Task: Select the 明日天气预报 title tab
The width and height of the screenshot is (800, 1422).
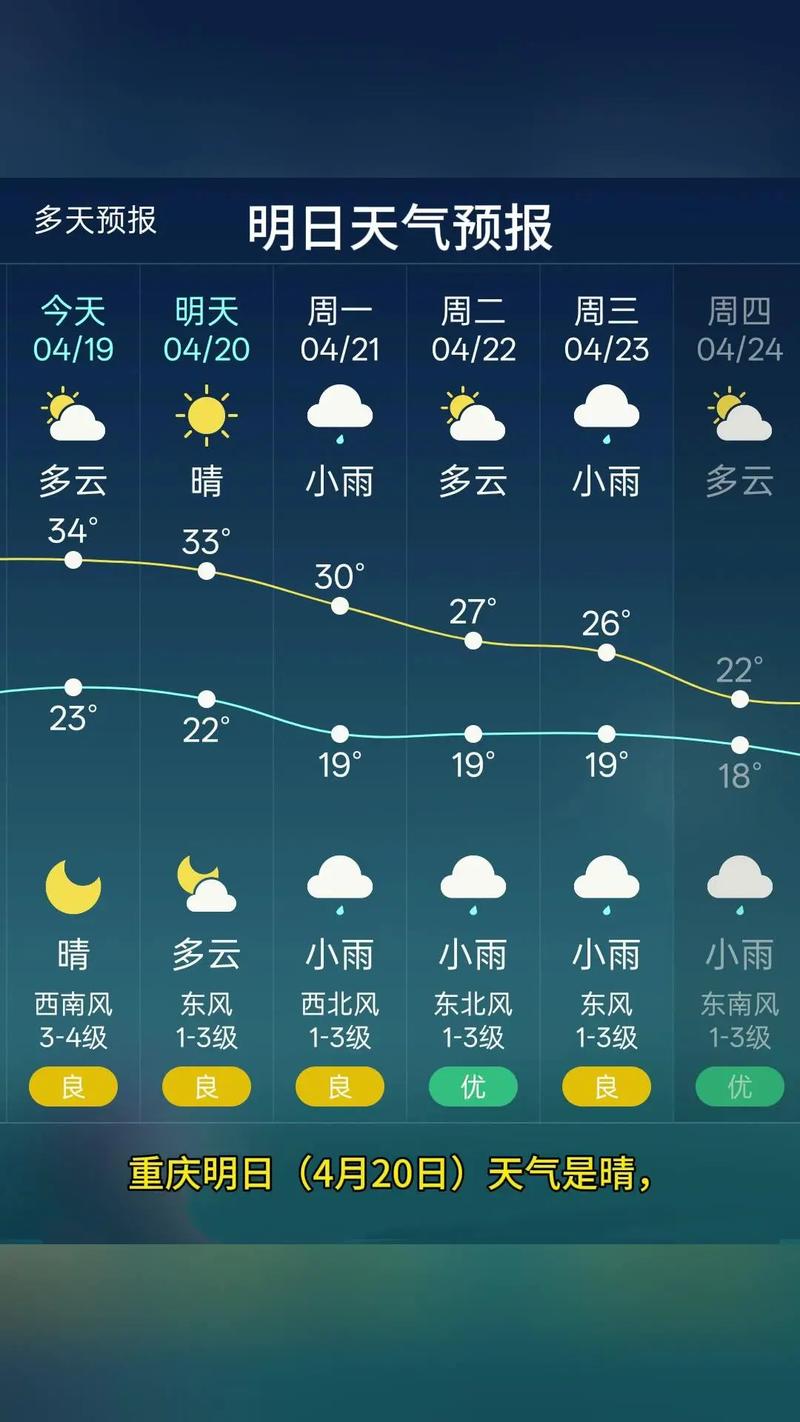Action: pyautogui.click(x=403, y=225)
